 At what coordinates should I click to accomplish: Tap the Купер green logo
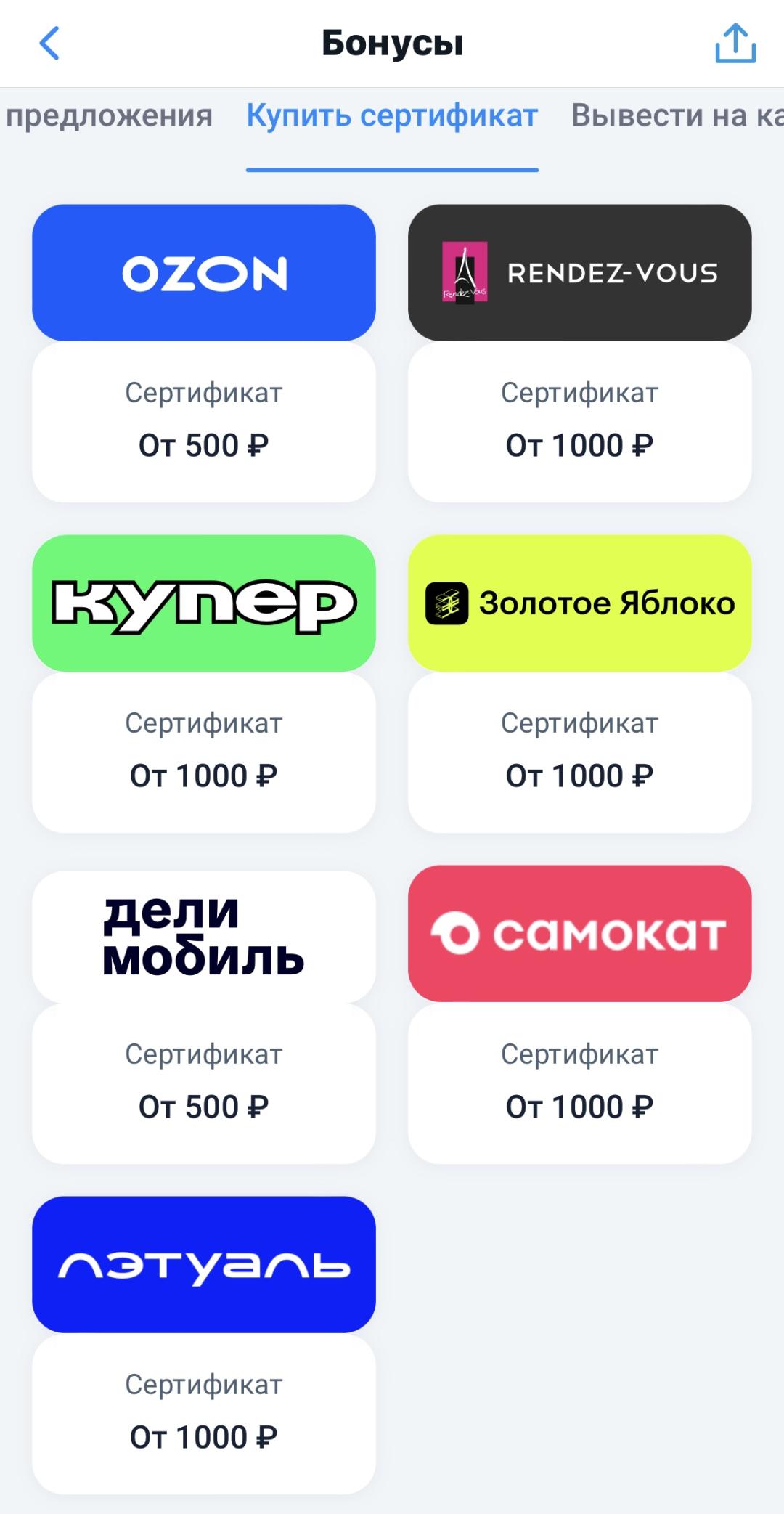203,603
